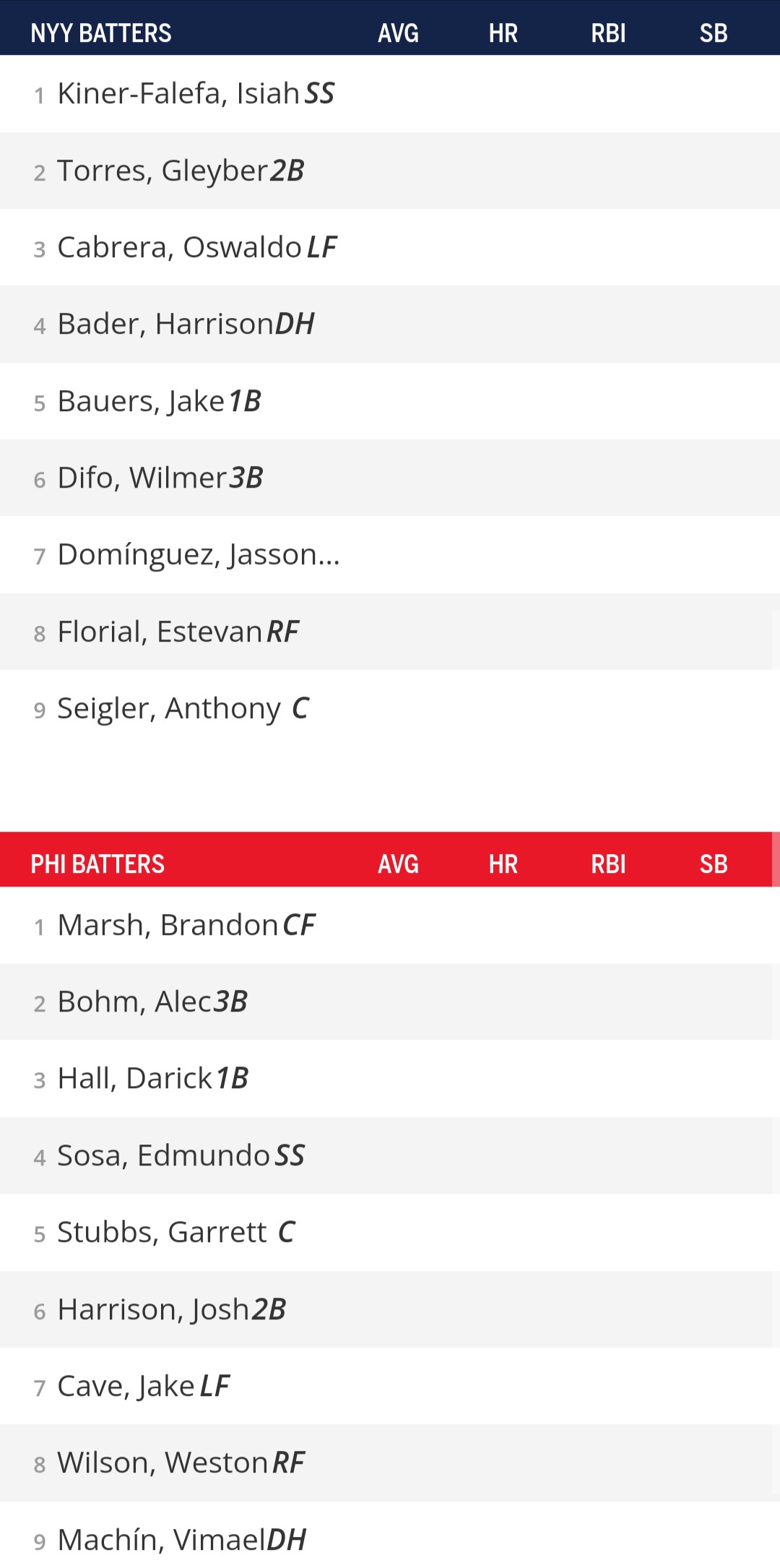The image size is (780, 1568).
Task: Open Edmundo Sosa's player card
Action: point(164,1156)
